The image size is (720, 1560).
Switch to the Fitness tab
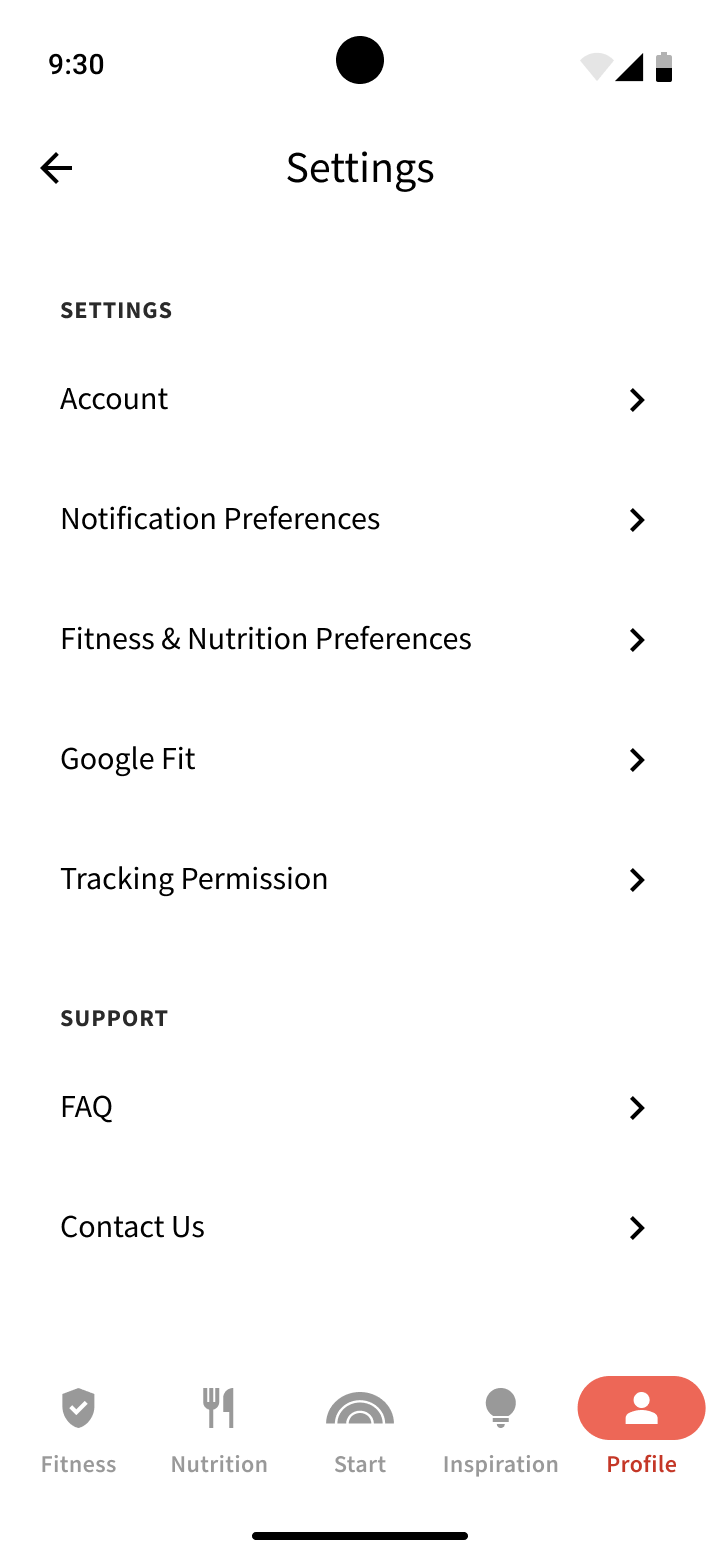point(78,1430)
